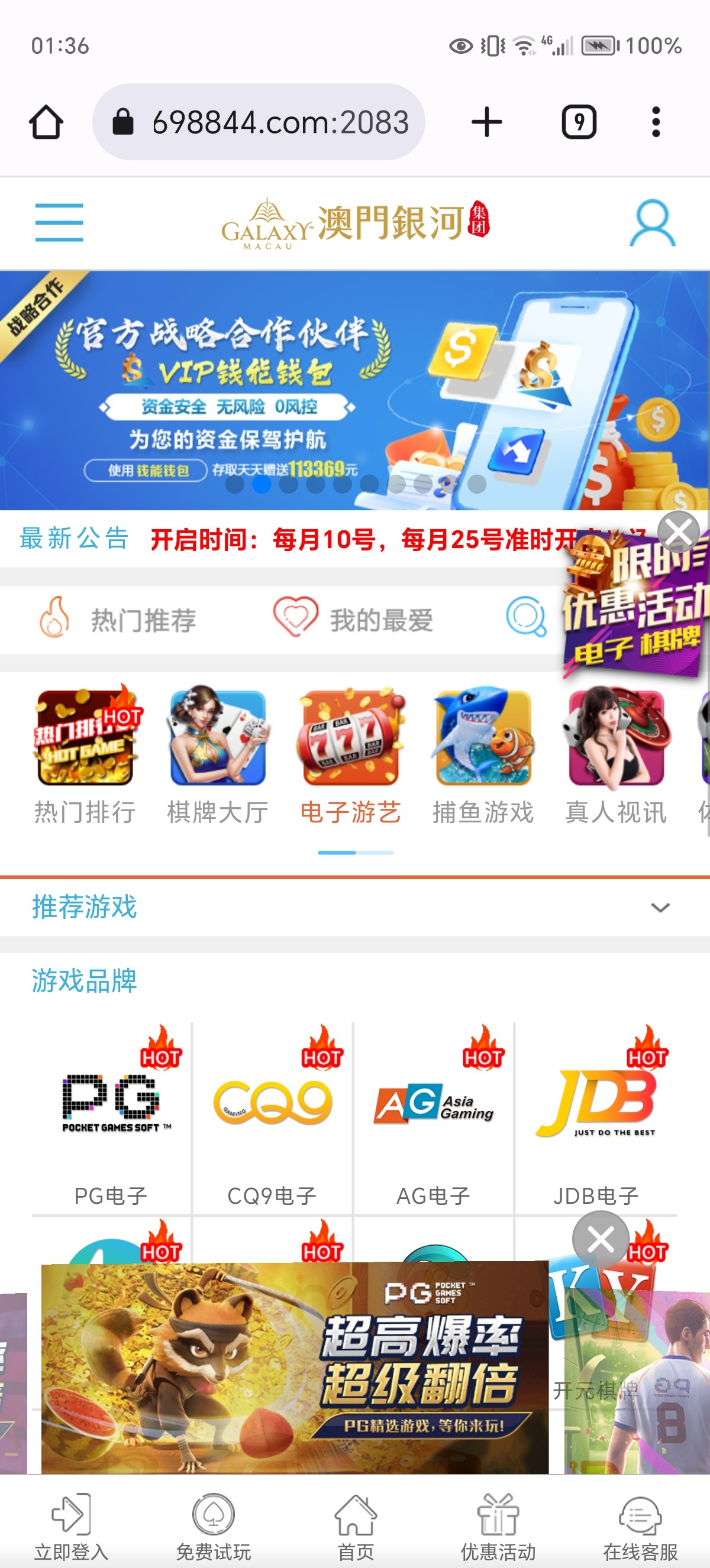This screenshot has height=1568, width=710.
Task: Expand the 推荐游戏 section
Action: pyautogui.click(x=660, y=907)
